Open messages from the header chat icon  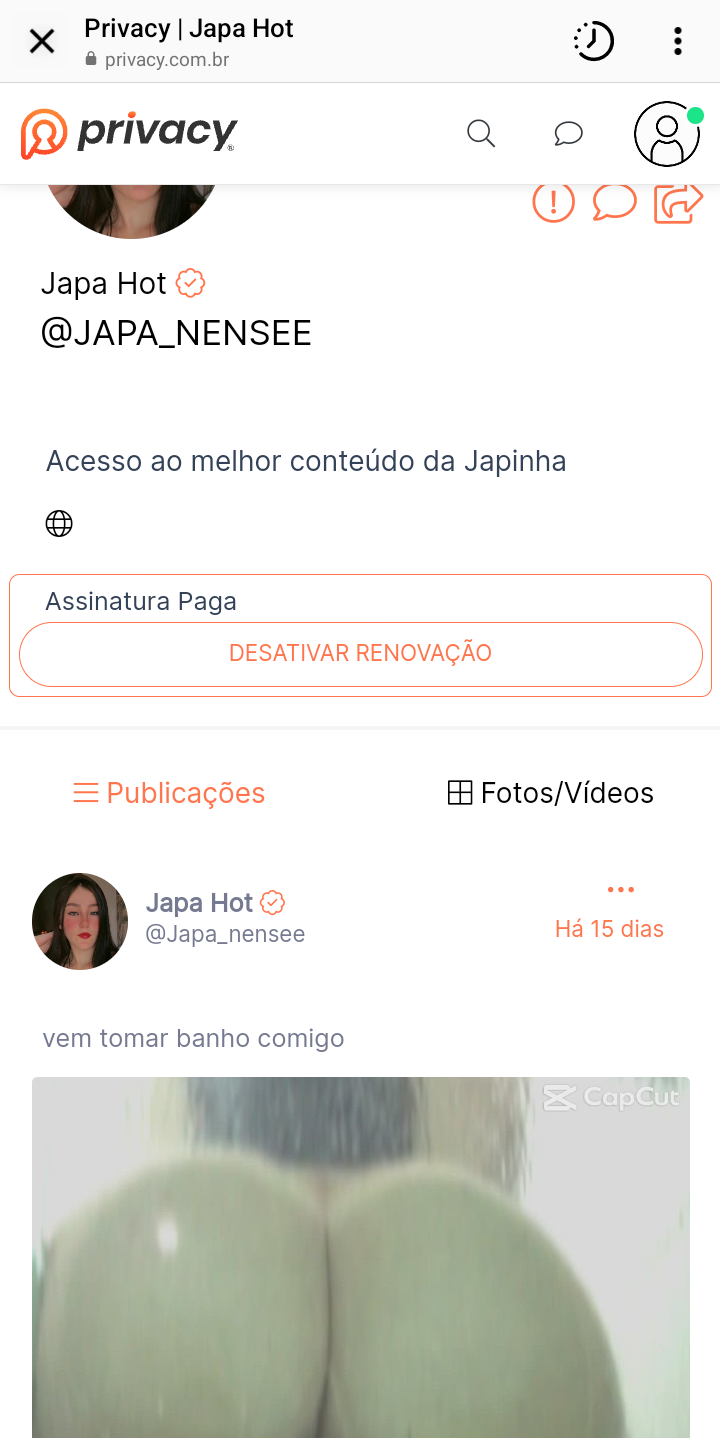pos(568,134)
